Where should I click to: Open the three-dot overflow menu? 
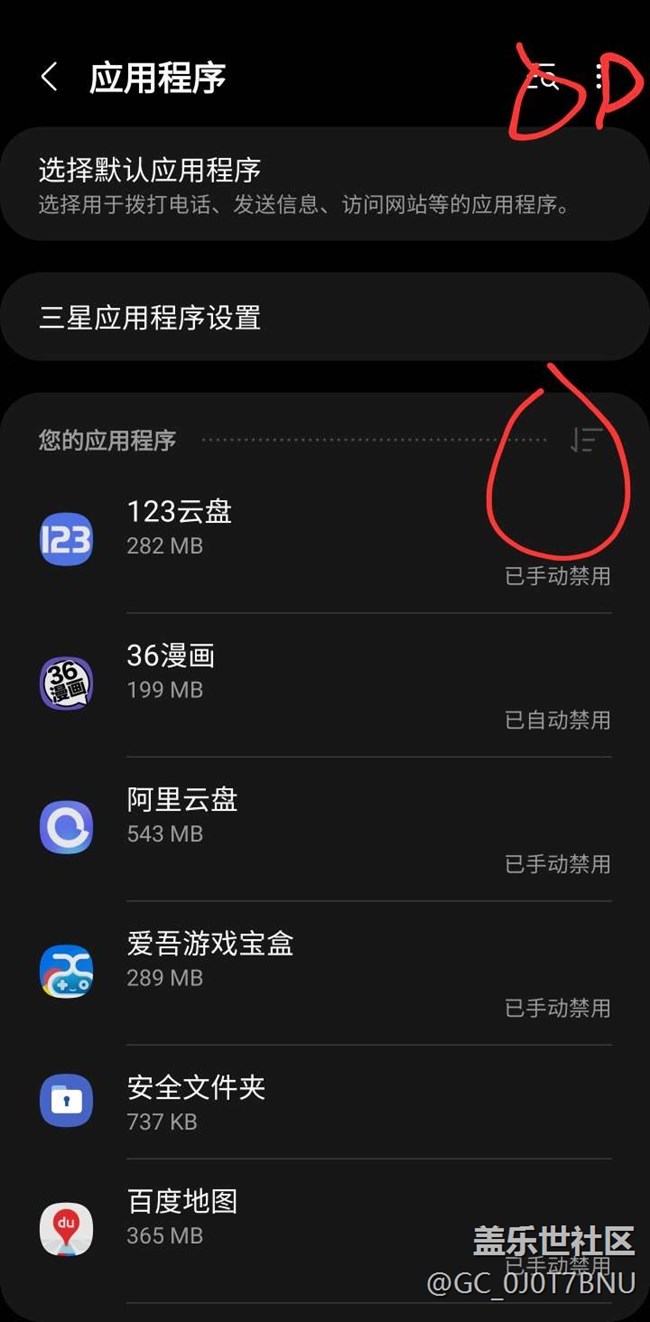pyautogui.click(x=600, y=76)
